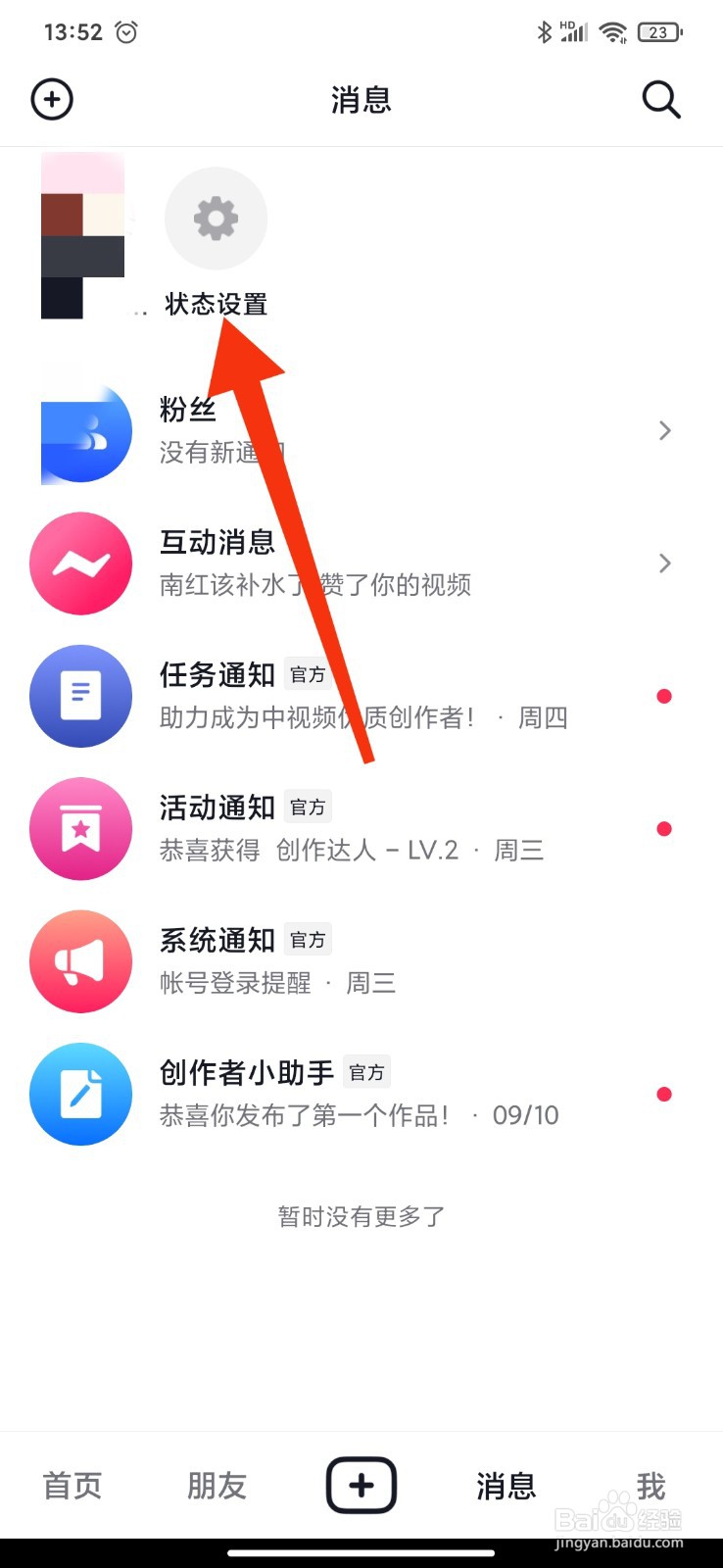Expand the 粉丝 list via its chevron
This screenshot has height=1568, width=723.
point(665,430)
